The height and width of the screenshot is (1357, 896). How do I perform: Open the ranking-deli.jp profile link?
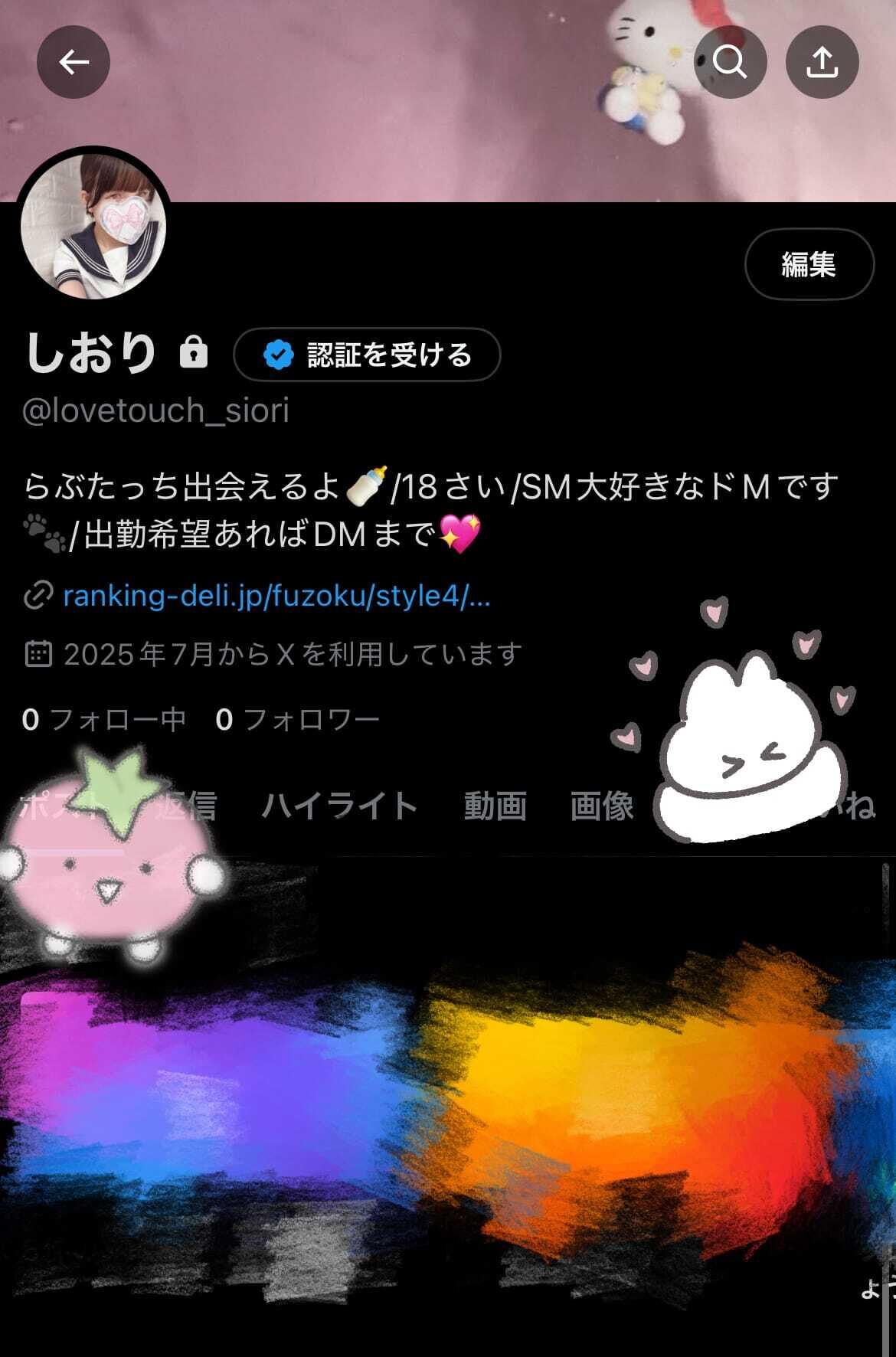pos(276,596)
